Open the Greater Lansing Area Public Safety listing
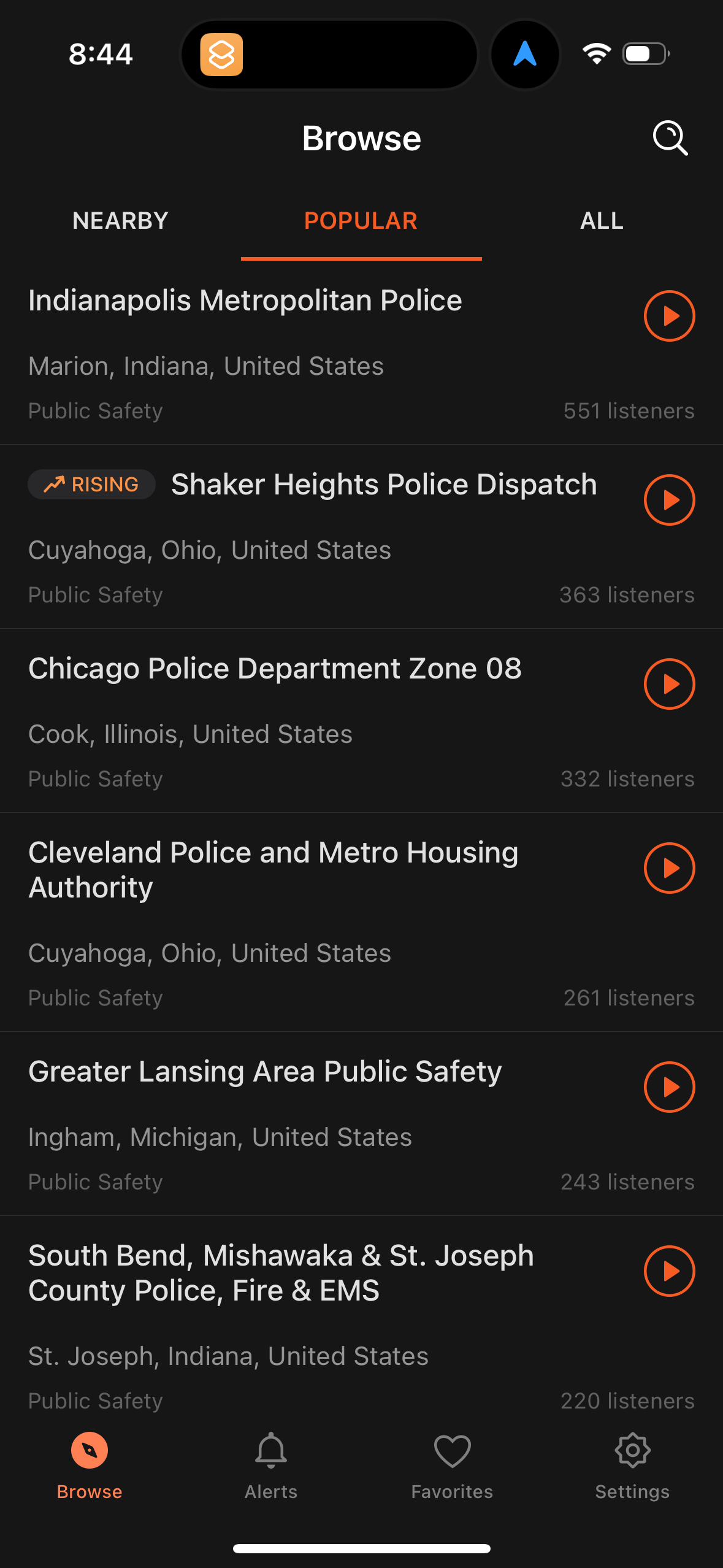Screen dimensions: 723x1568 click(265, 1071)
